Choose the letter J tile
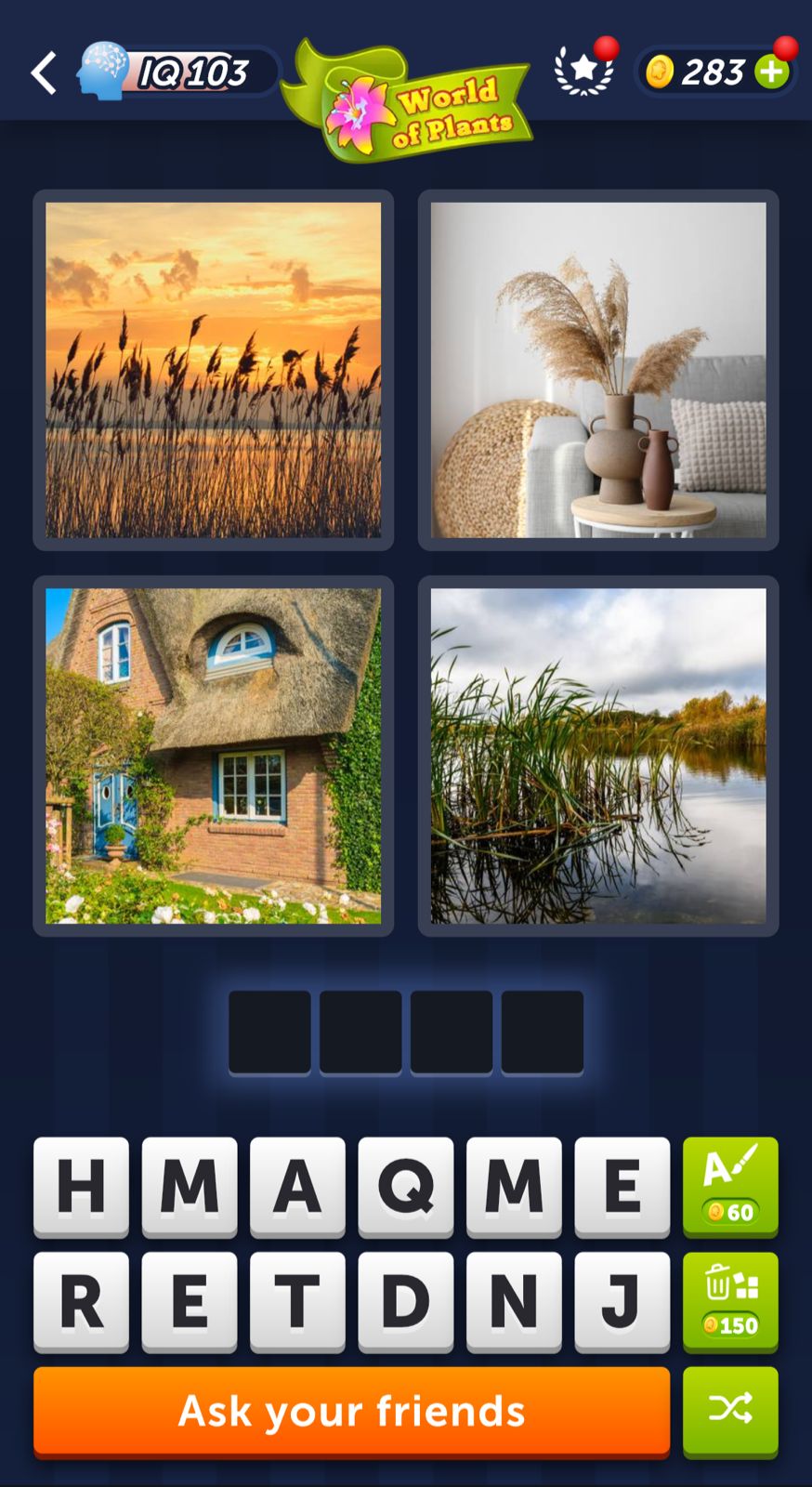The image size is (812, 1487). [622, 1300]
